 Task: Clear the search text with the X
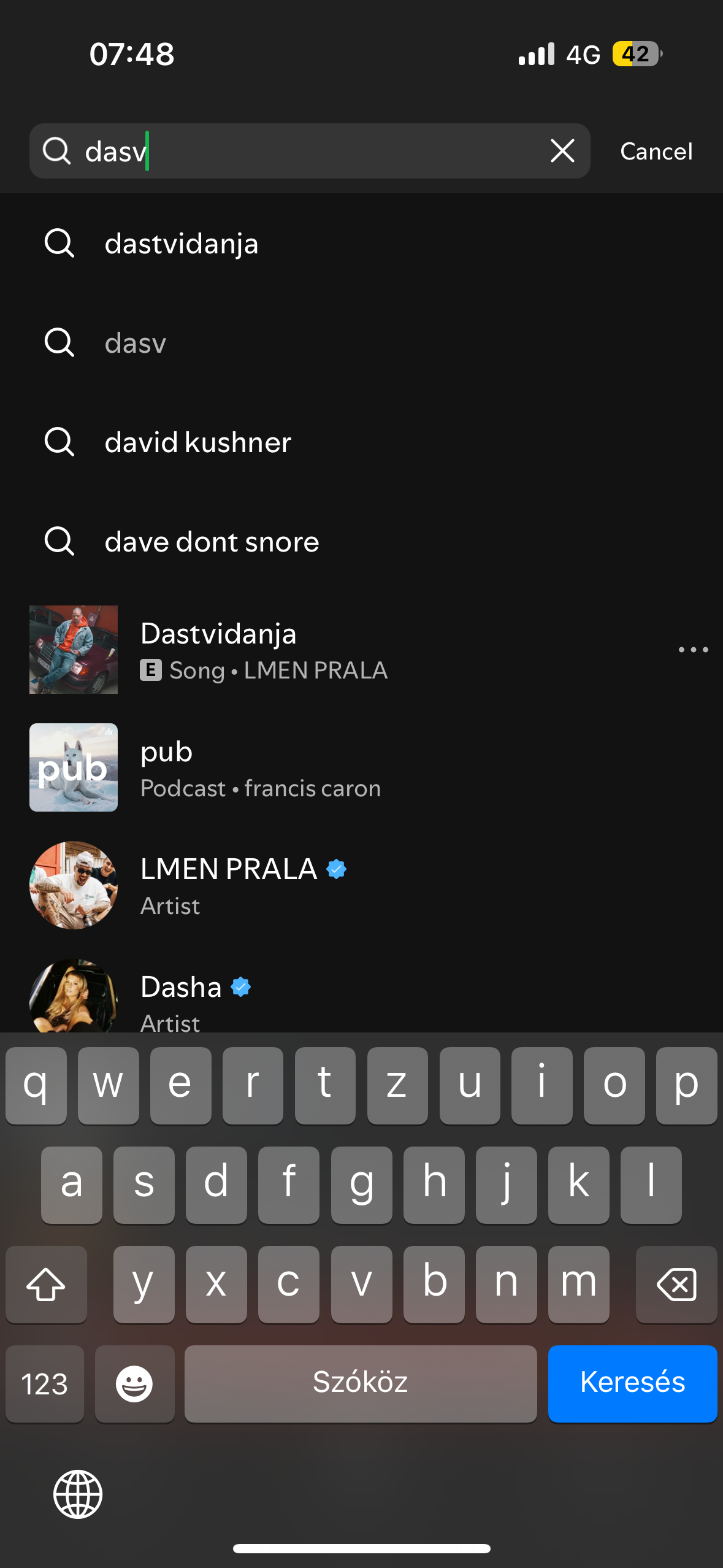point(562,151)
